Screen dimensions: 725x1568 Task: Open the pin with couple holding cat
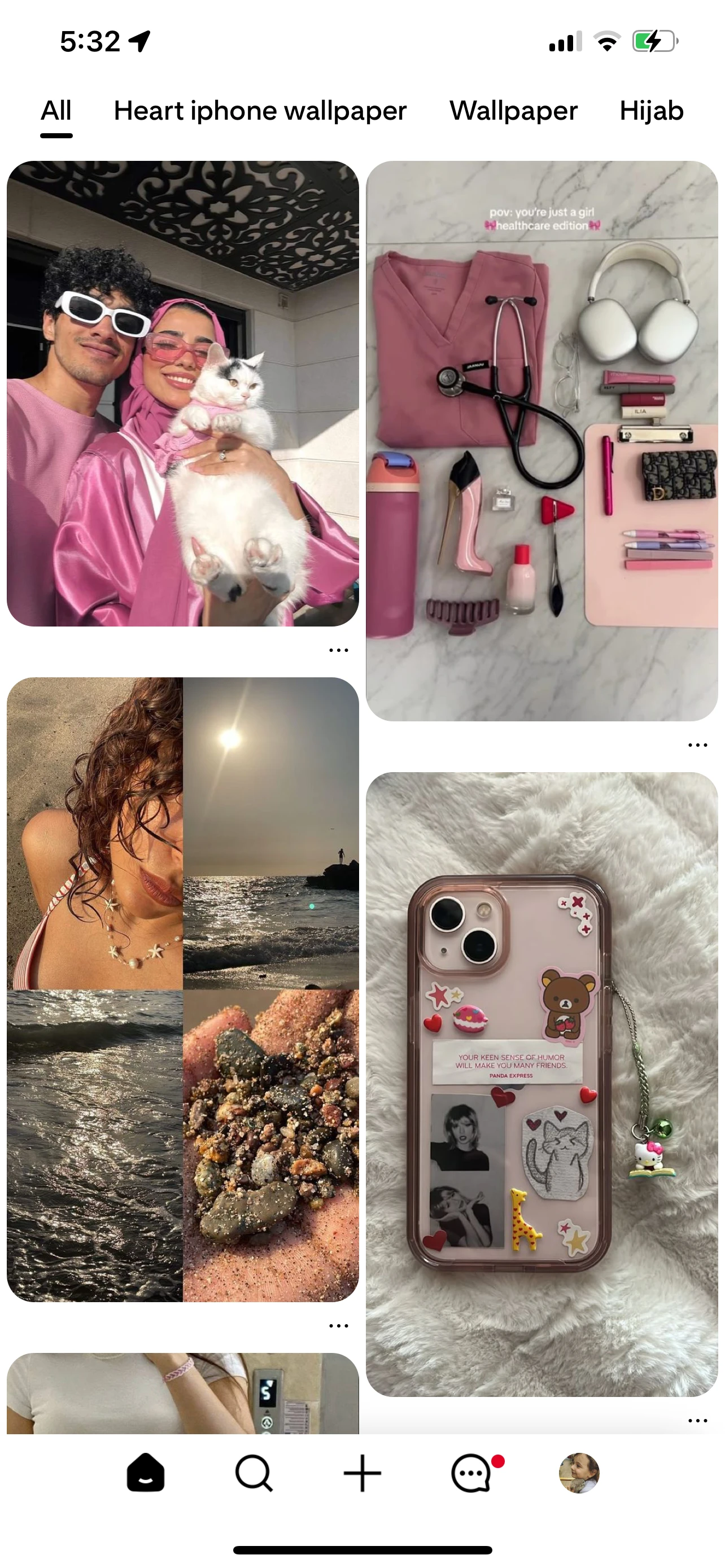tap(182, 393)
